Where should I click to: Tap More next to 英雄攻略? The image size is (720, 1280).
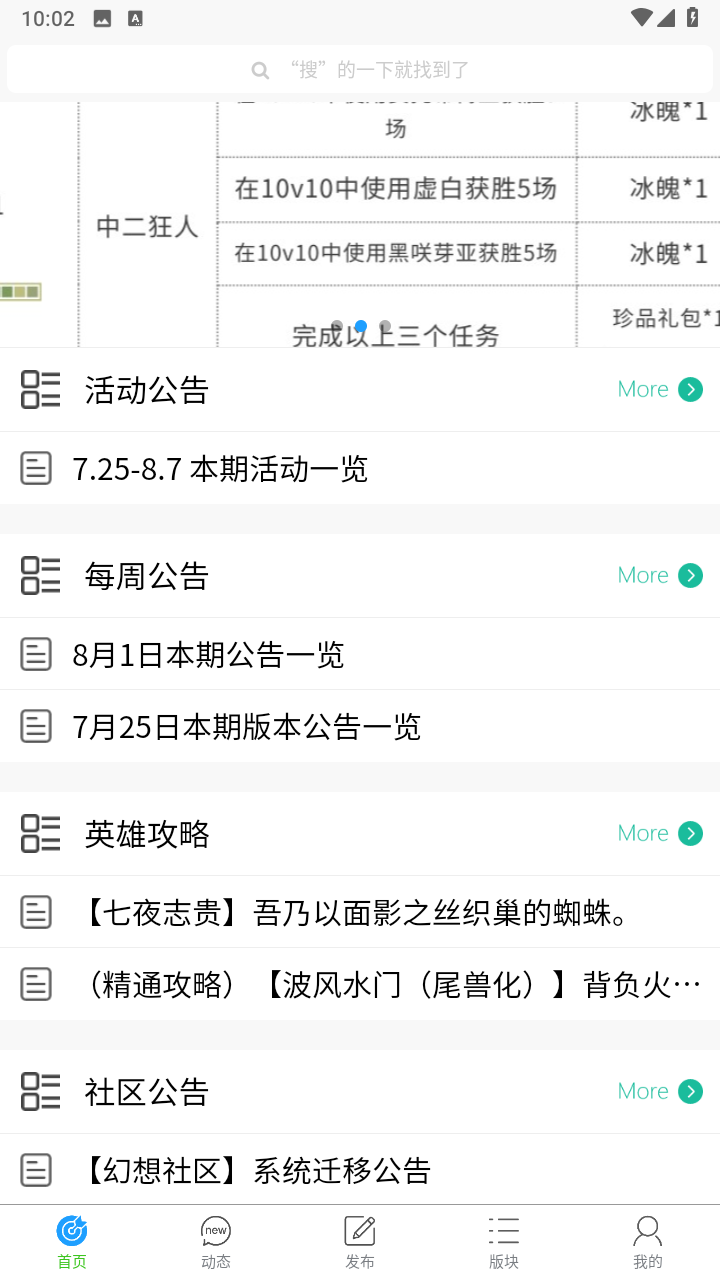(x=660, y=833)
